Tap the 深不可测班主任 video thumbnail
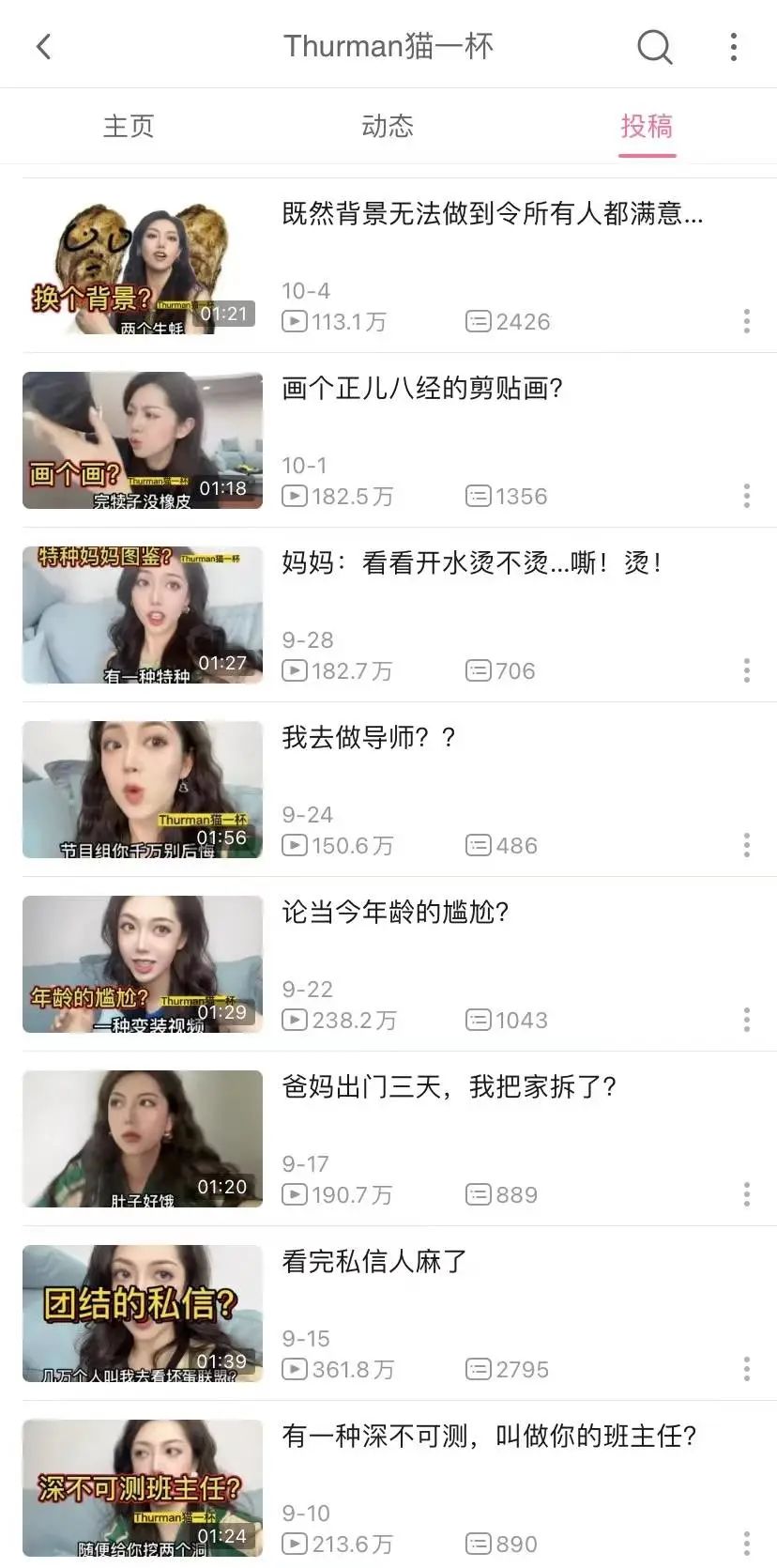This screenshot has width=777, height=1568. pos(142,1488)
